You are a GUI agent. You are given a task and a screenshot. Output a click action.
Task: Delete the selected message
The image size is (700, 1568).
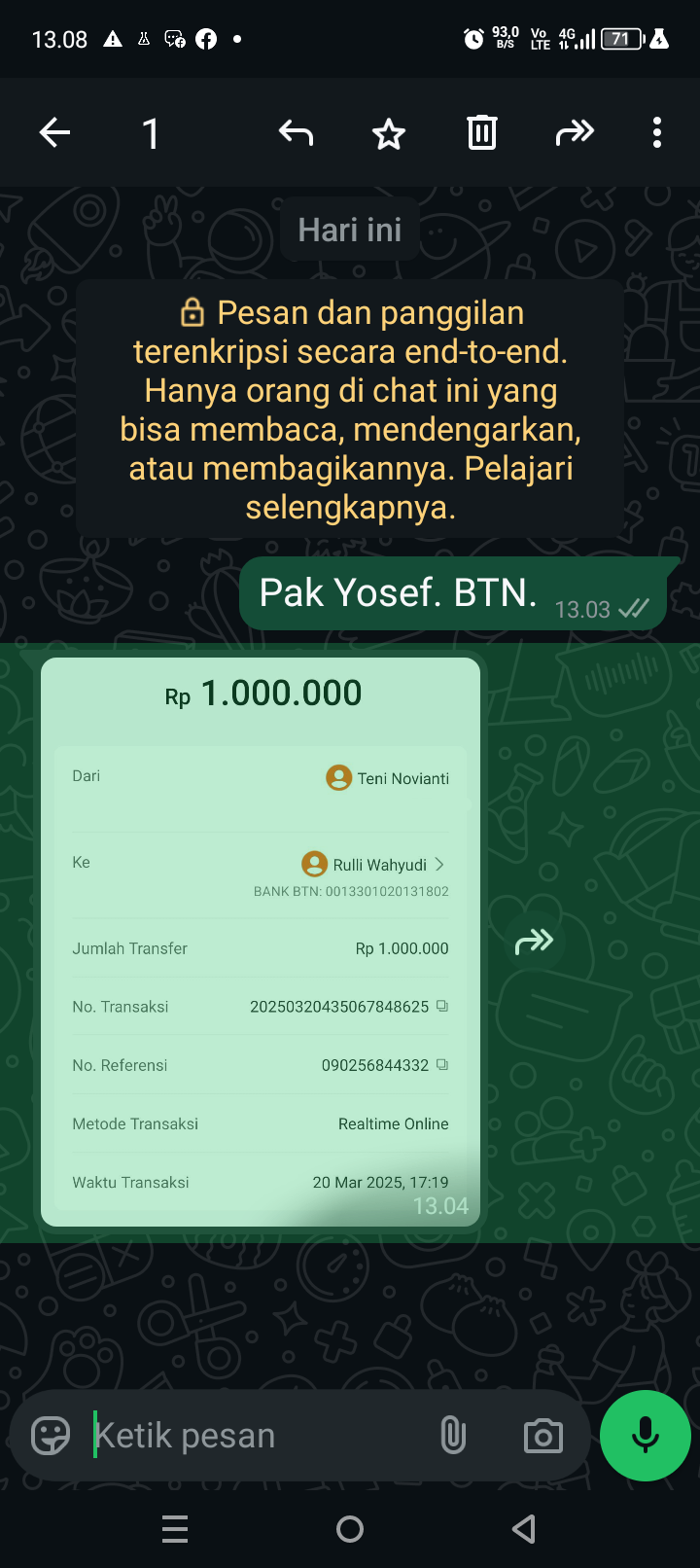[x=481, y=132]
